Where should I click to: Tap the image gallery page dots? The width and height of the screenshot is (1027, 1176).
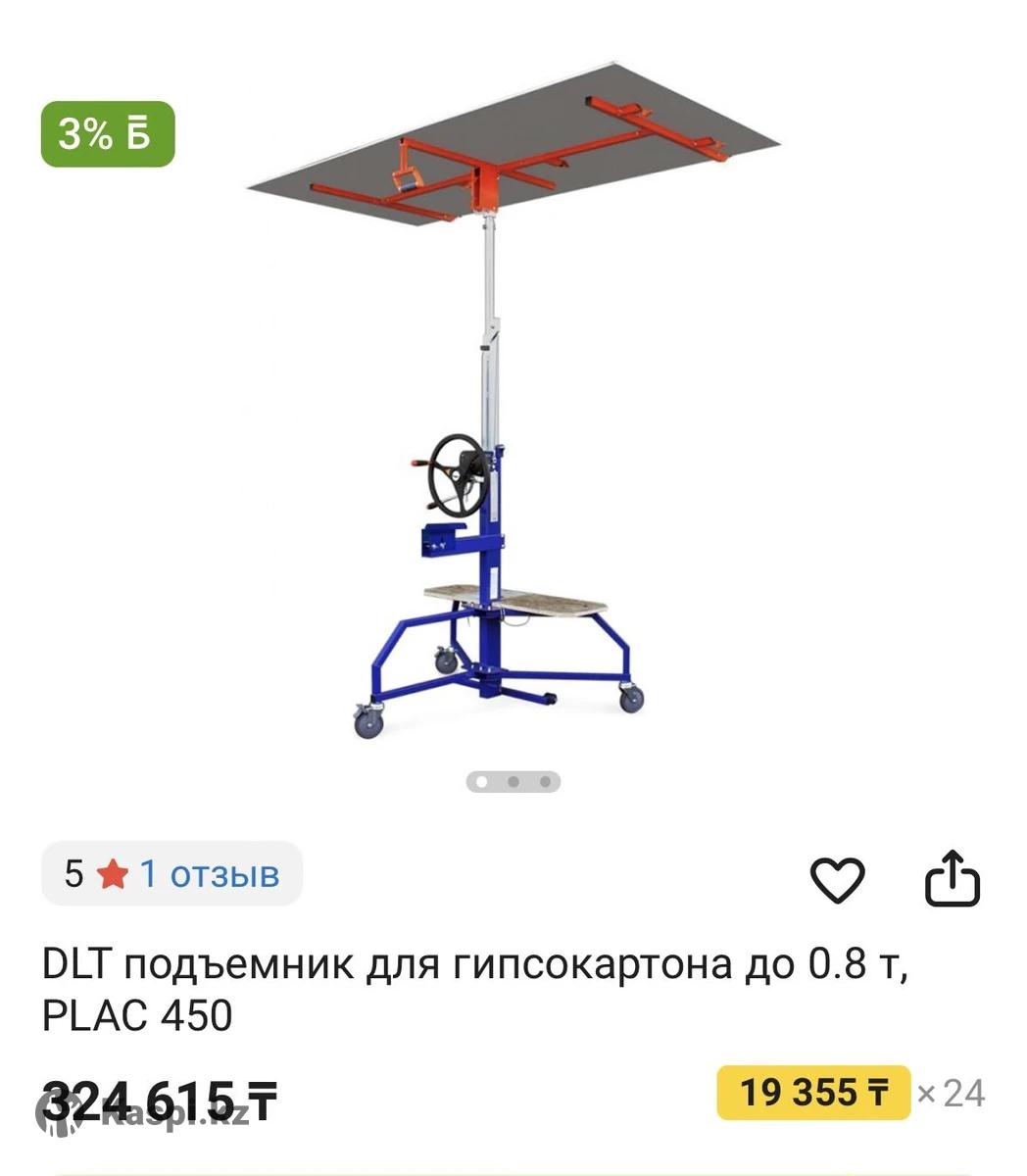click(513, 782)
